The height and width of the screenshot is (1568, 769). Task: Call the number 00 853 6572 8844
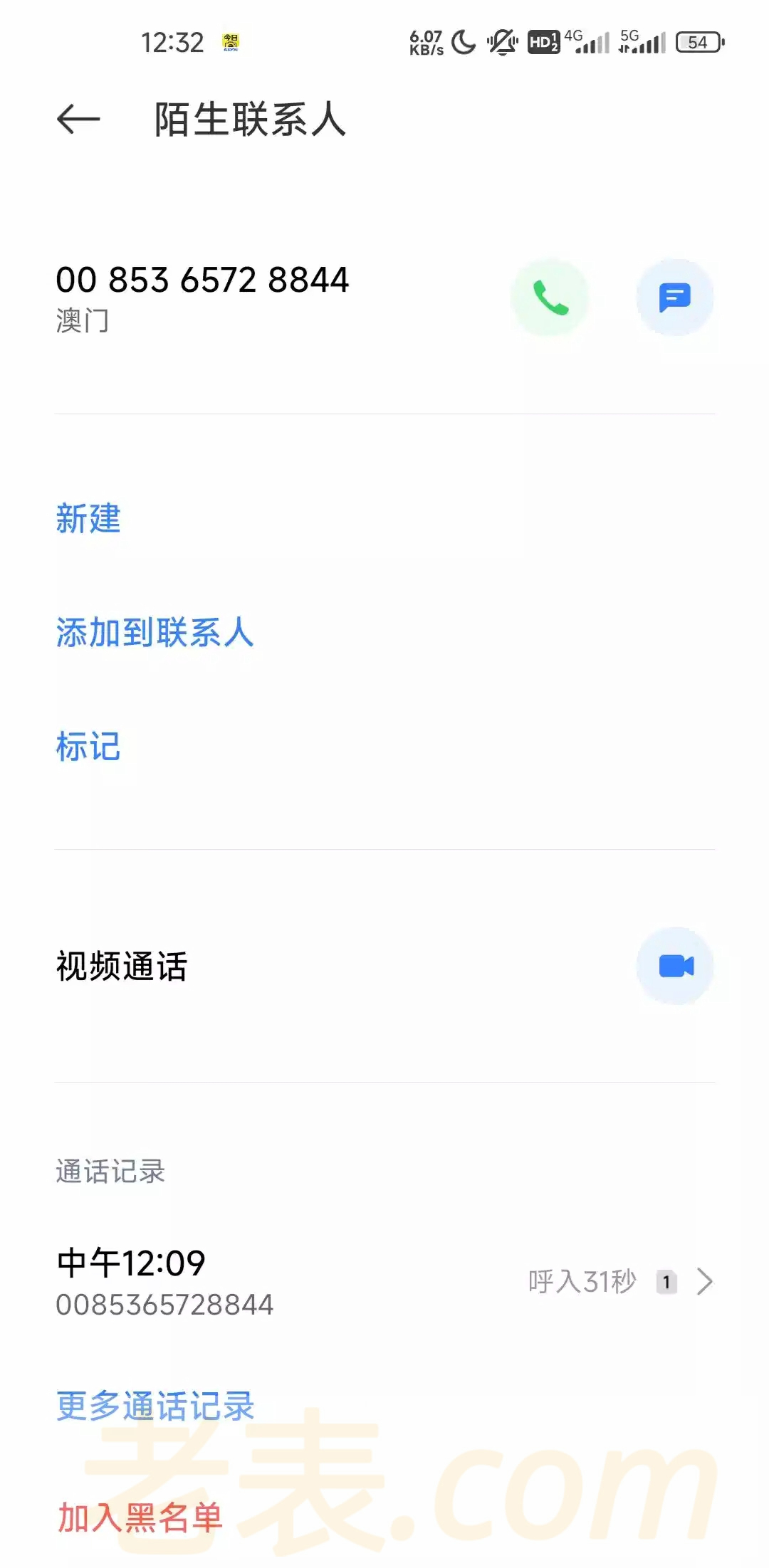tap(550, 298)
